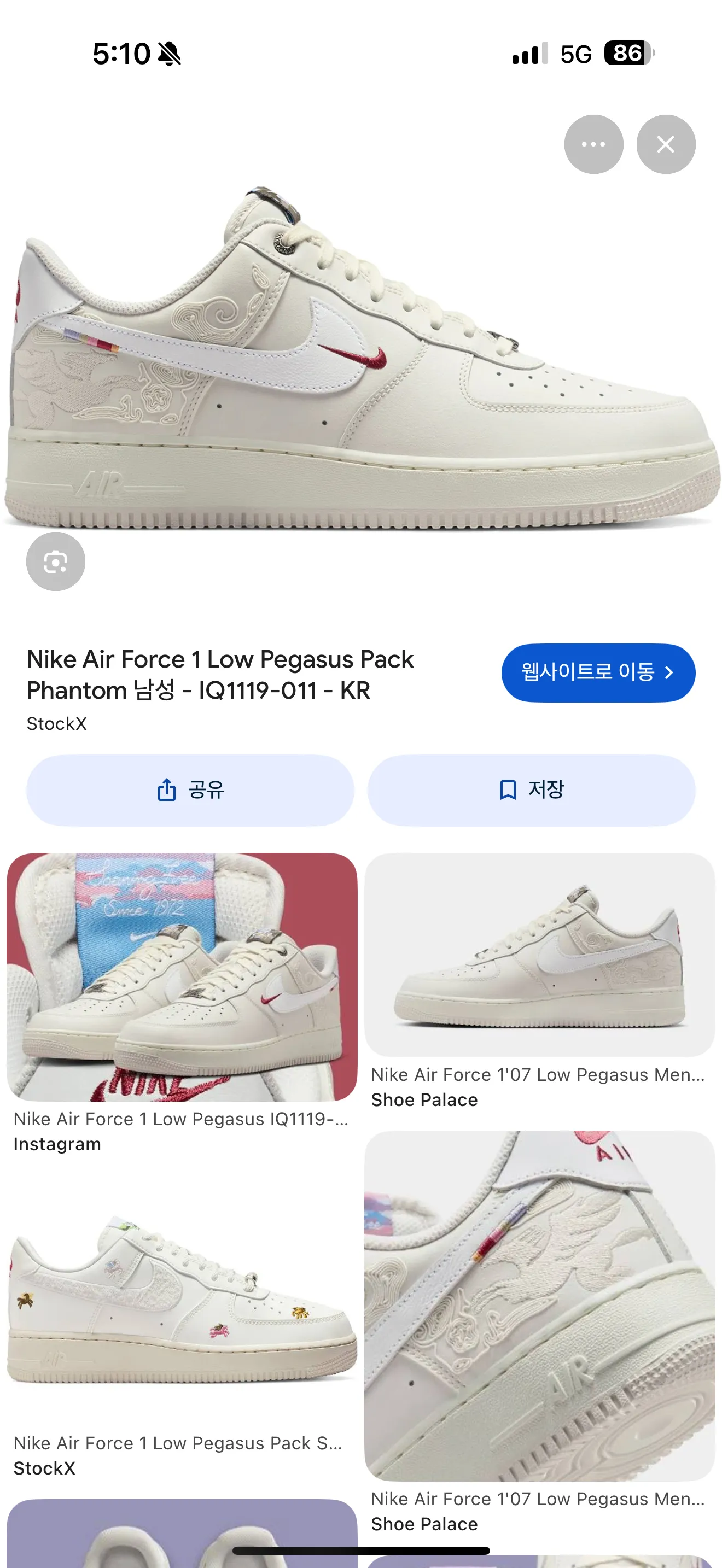Viewport: 722px width, 1568px height.
Task: Expand the truncated StockX Pegasus Pack caption
Action: (178, 1443)
